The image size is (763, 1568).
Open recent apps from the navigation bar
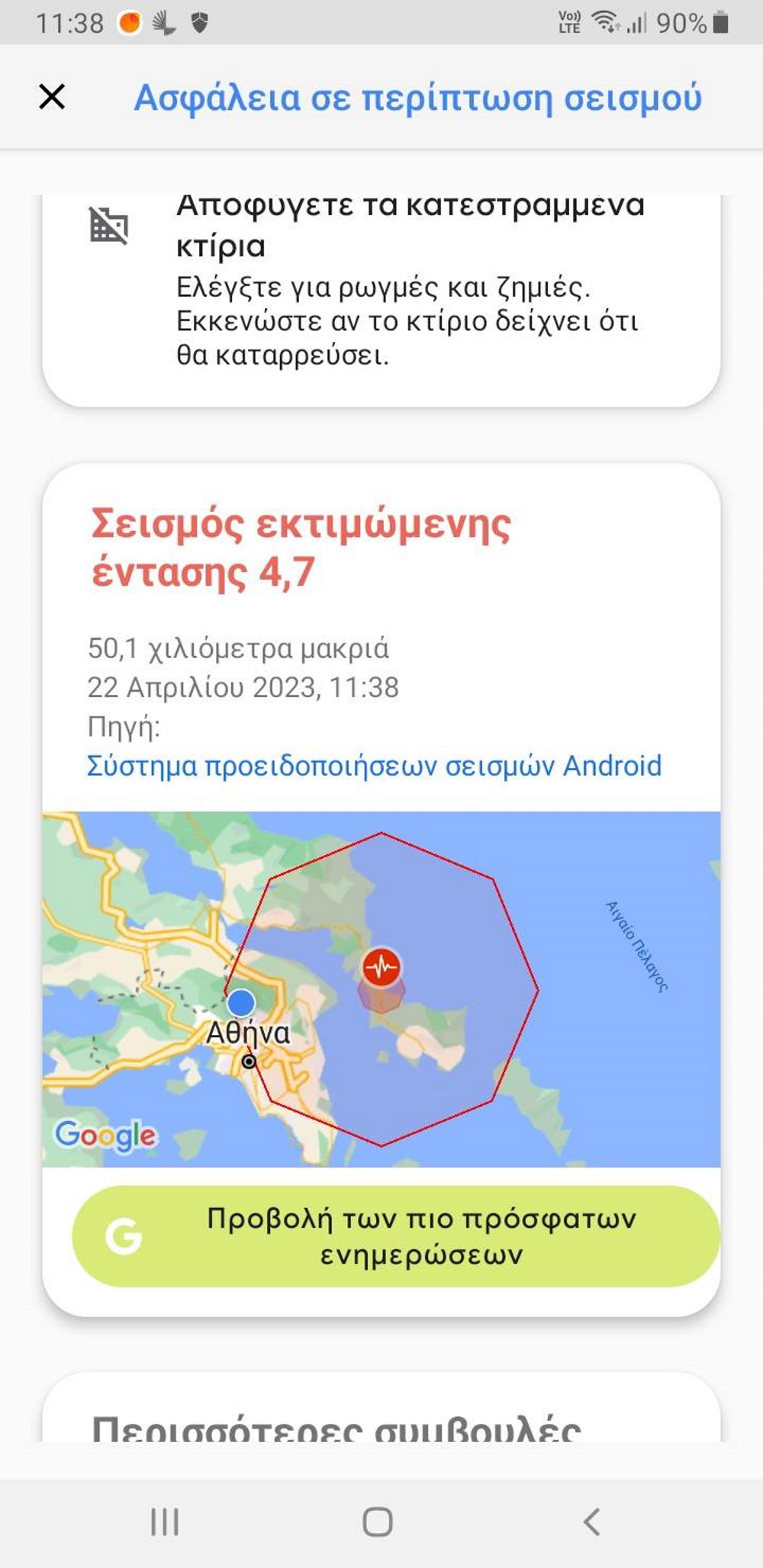pos(165,1521)
